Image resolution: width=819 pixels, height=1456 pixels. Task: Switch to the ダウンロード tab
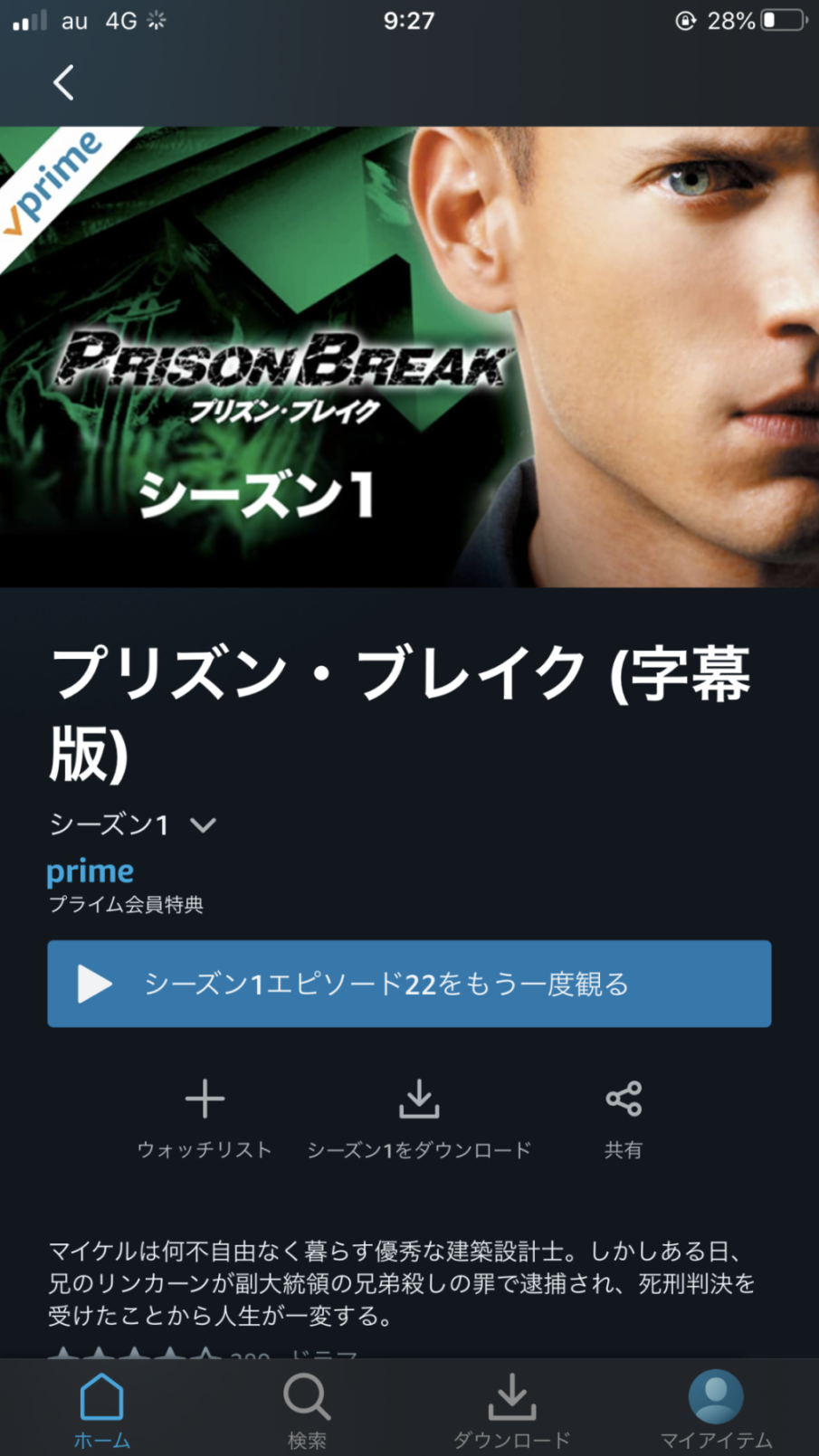[511, 1410]
